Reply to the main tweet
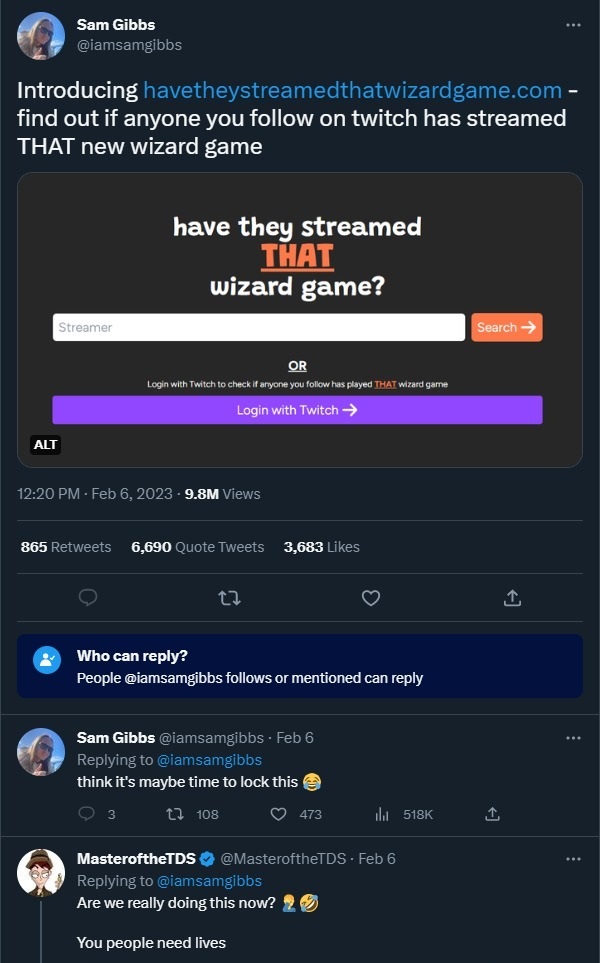600x963 pixels. click(88, 597)
